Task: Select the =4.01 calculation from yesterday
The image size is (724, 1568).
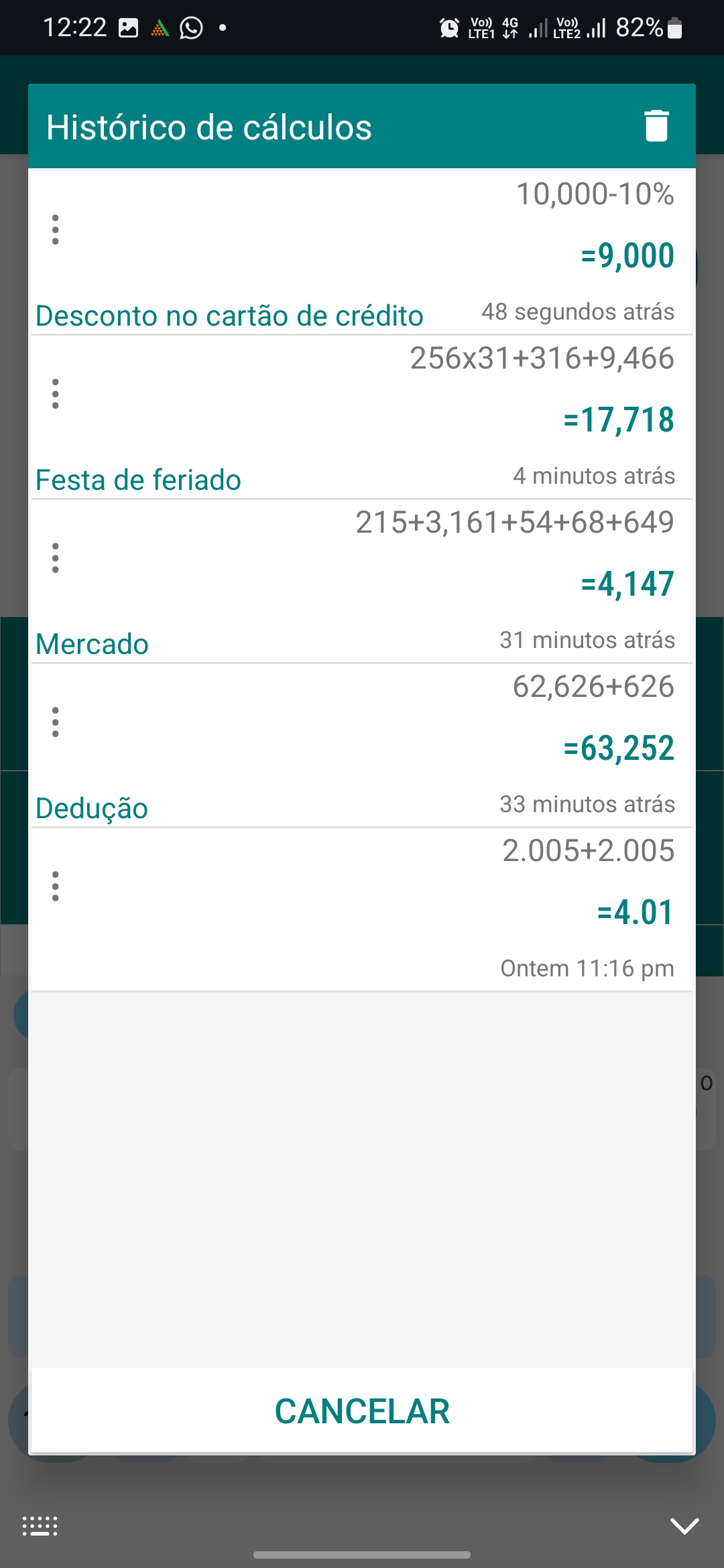Action: (635, 912)
